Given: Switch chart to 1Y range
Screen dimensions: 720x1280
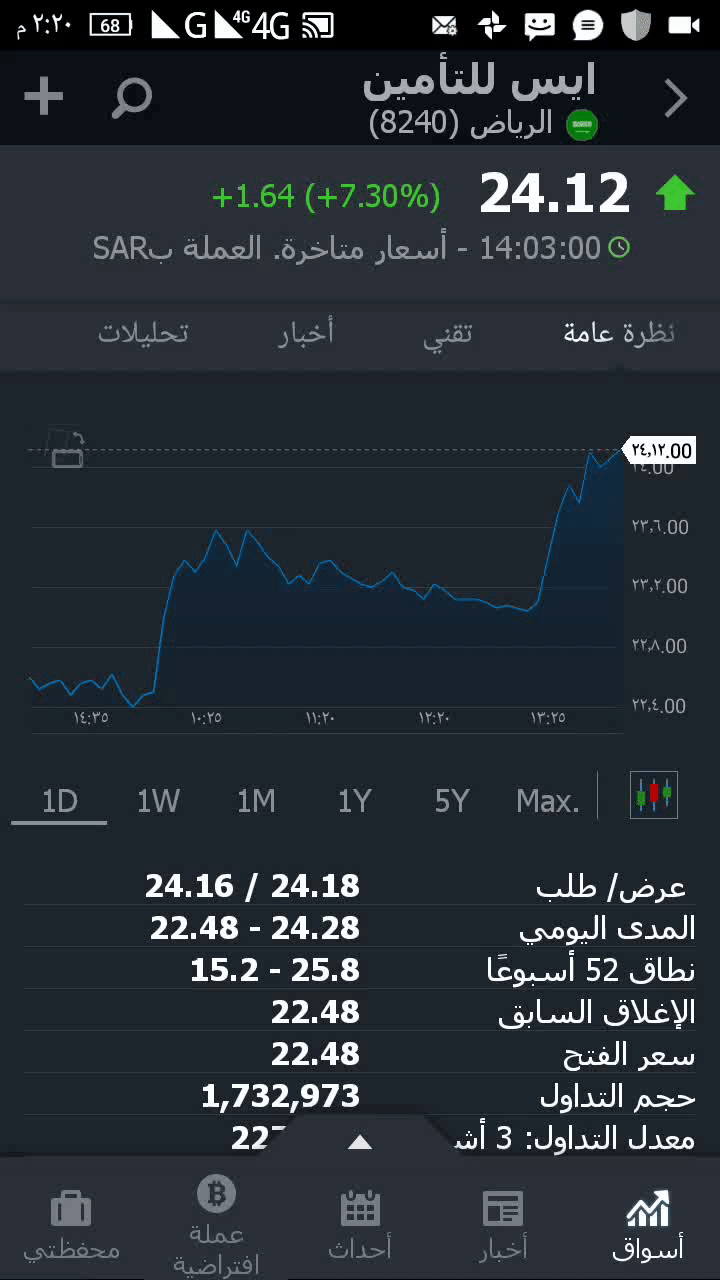Looking at the screenshot, I should point(354,801).
